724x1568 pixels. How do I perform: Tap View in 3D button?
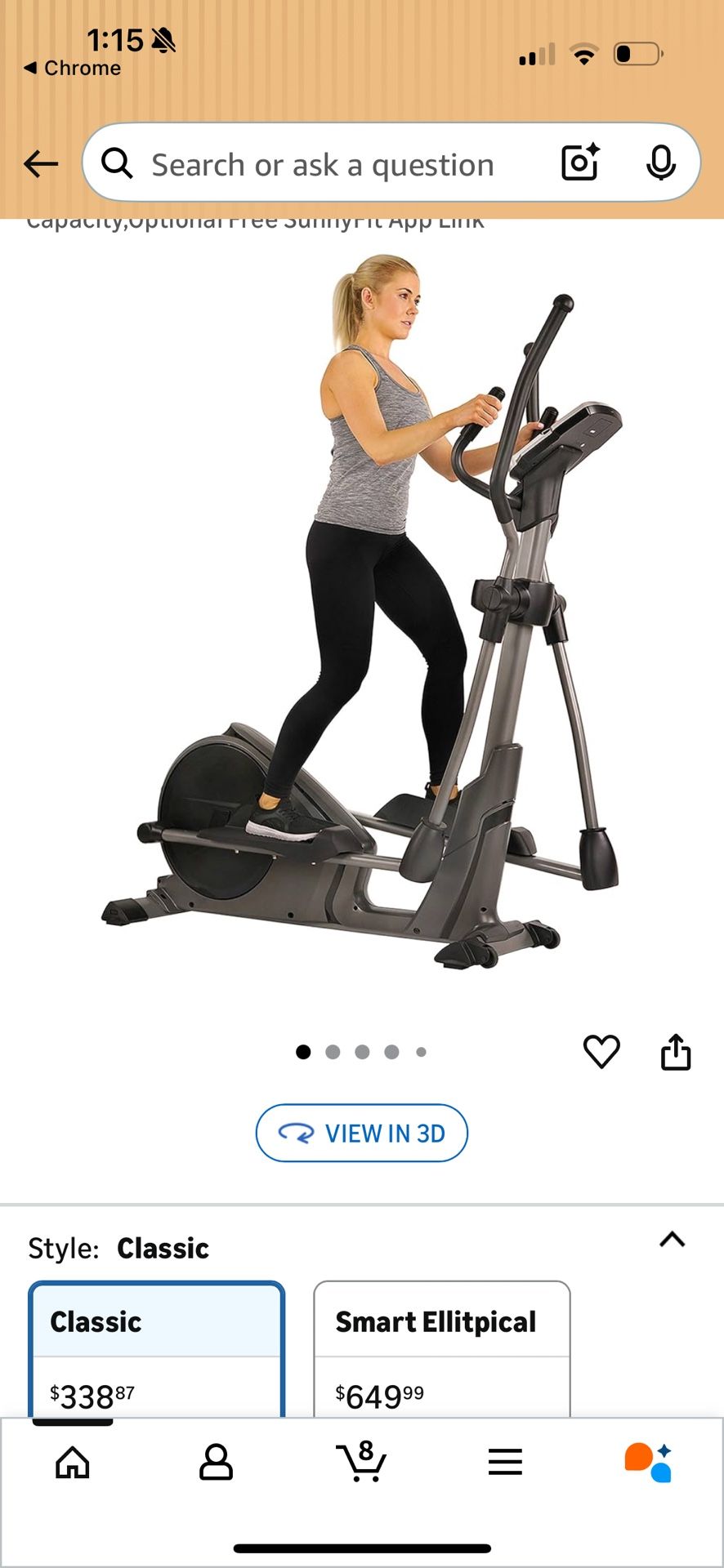coord(362,1133)
